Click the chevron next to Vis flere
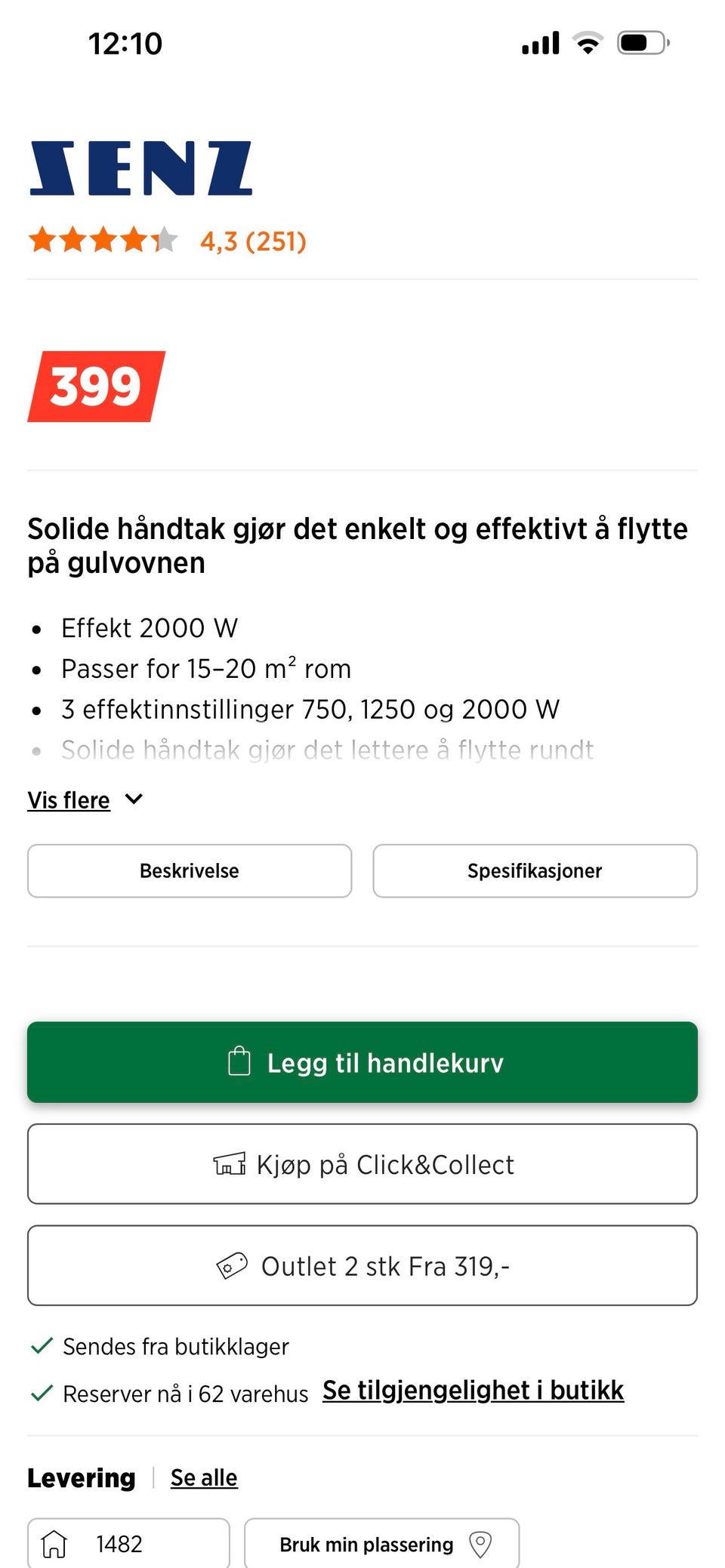725x1568 pixels. coord(133,799)
